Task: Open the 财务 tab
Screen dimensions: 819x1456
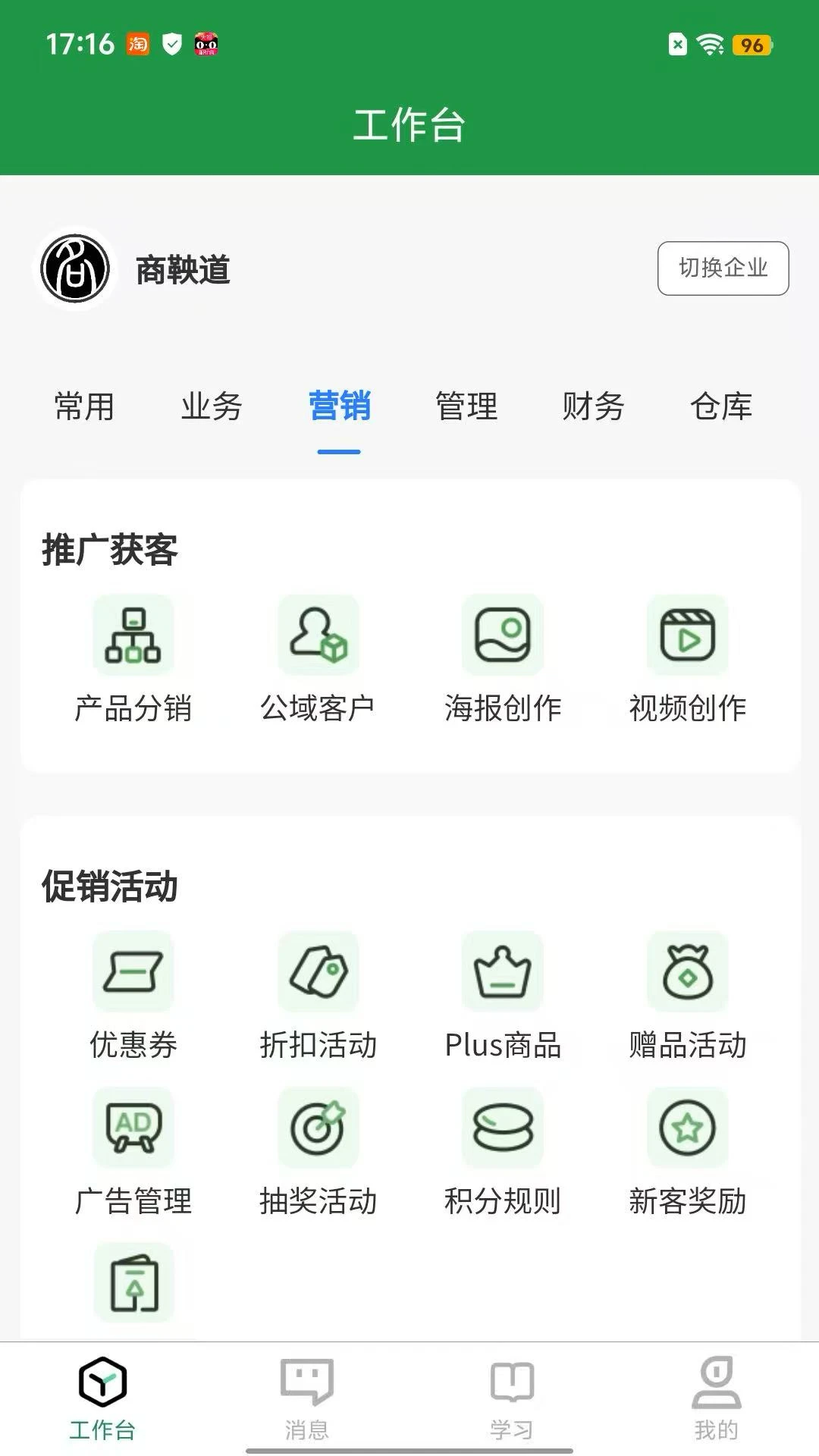Action: [x=593, y=406]
